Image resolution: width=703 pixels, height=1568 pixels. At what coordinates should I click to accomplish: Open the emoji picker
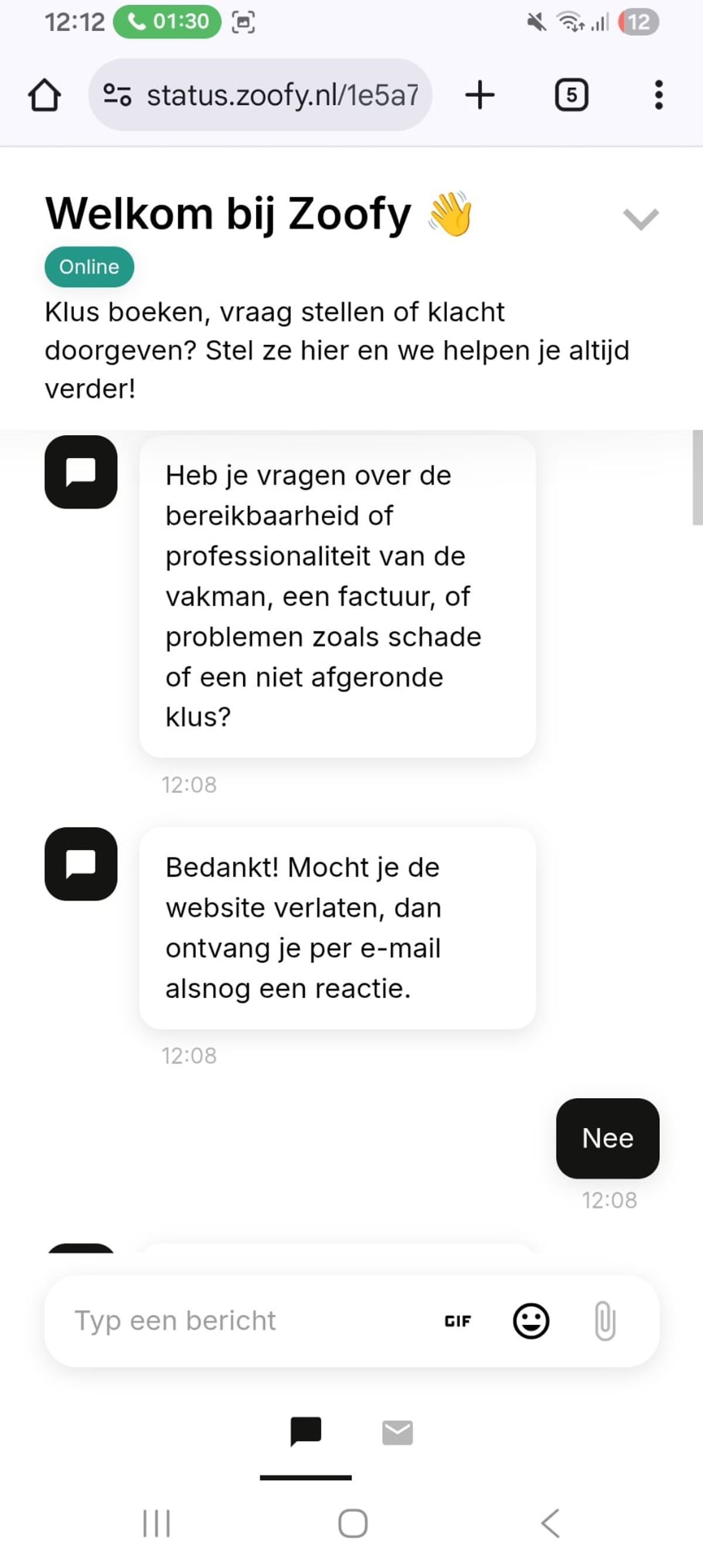531,1321
